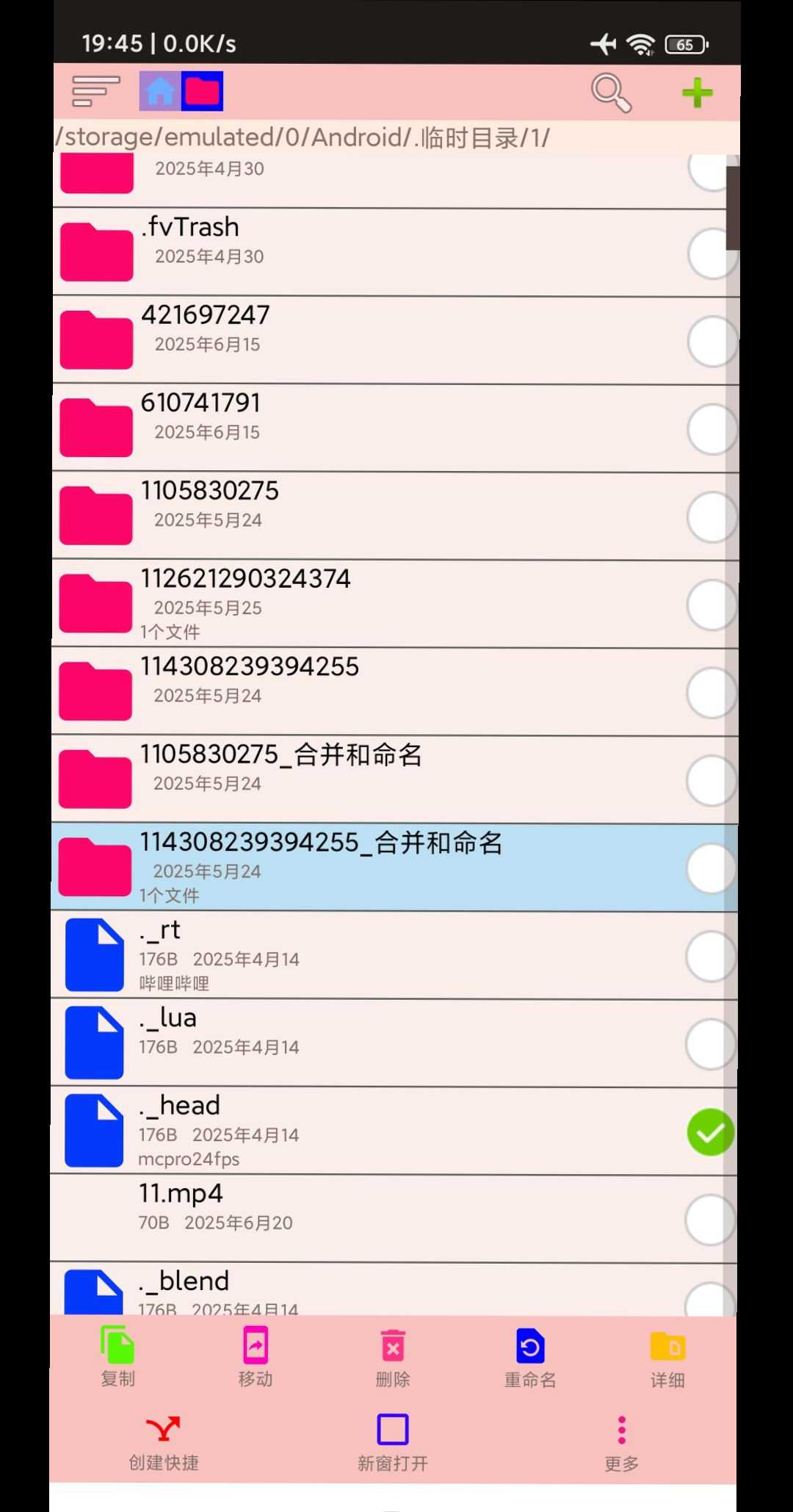Go to the home directory
The width and height of the screenshot is (793, 1512).
pos(160,92)
